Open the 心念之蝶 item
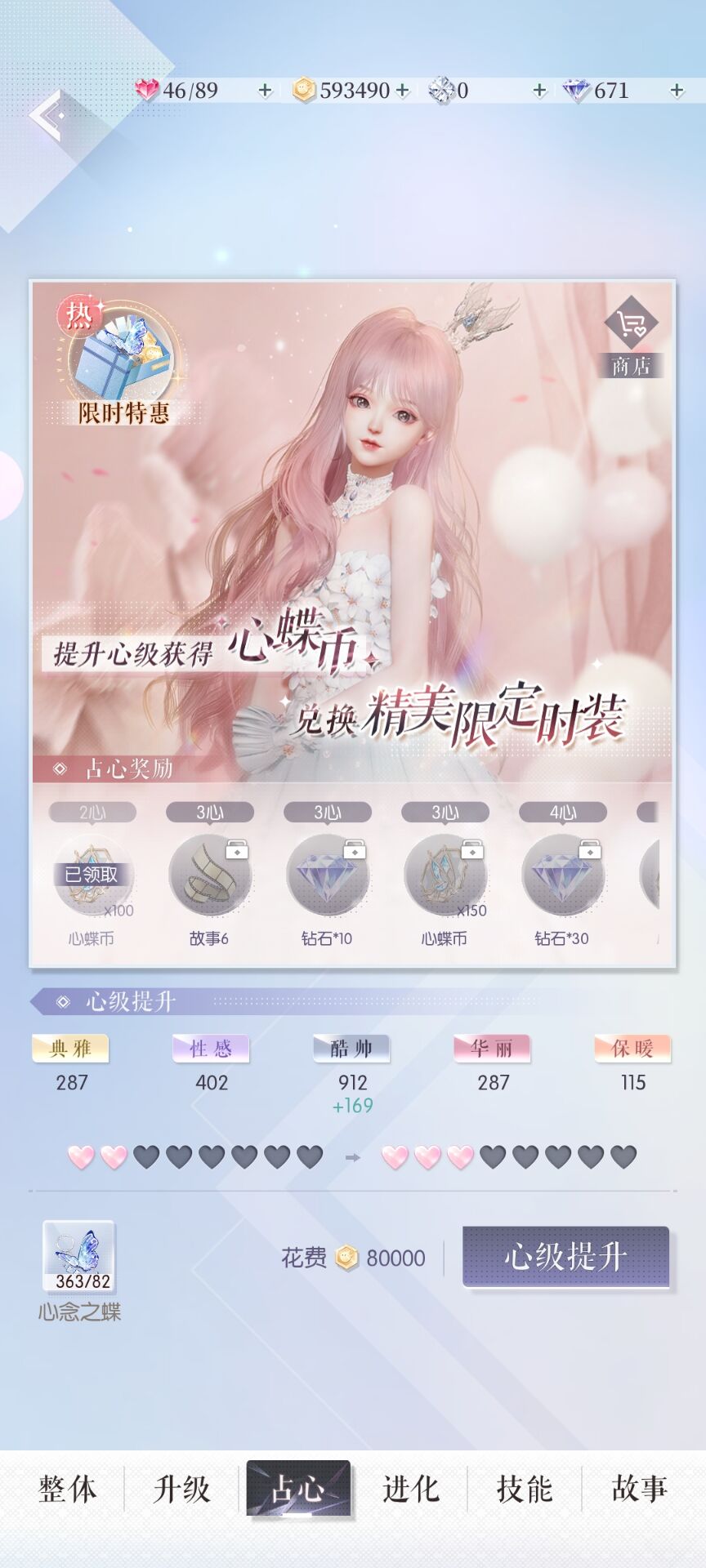 point(78,1257)
